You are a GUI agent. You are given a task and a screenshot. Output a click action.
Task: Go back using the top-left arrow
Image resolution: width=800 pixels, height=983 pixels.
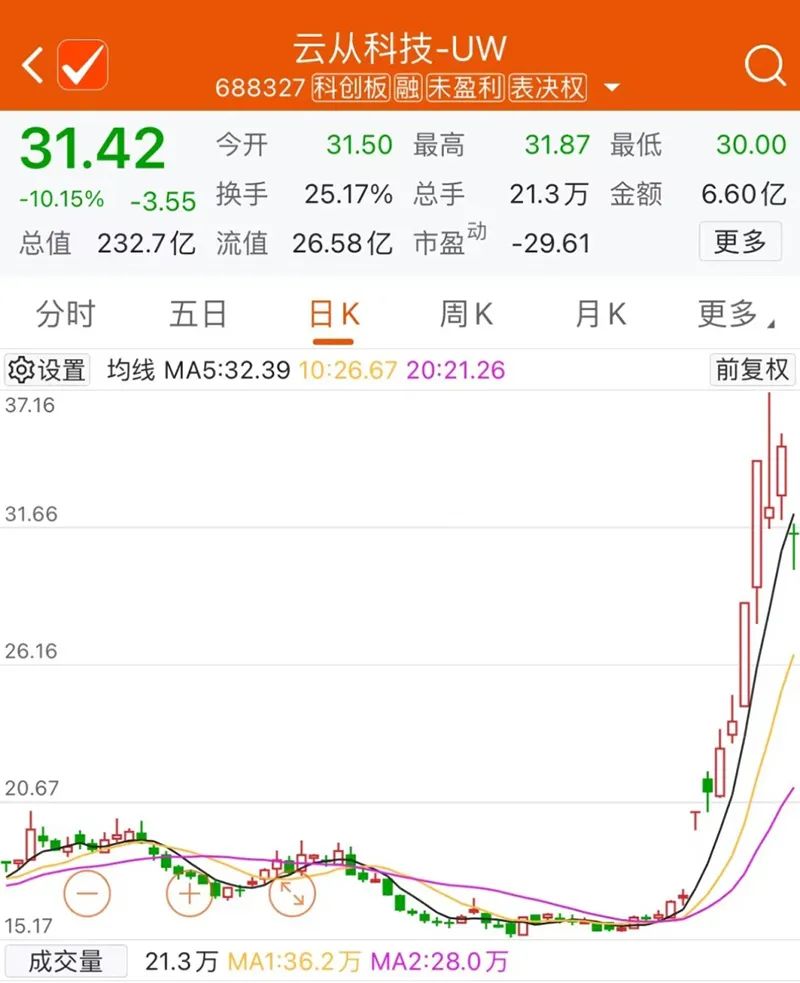[33, 66]
